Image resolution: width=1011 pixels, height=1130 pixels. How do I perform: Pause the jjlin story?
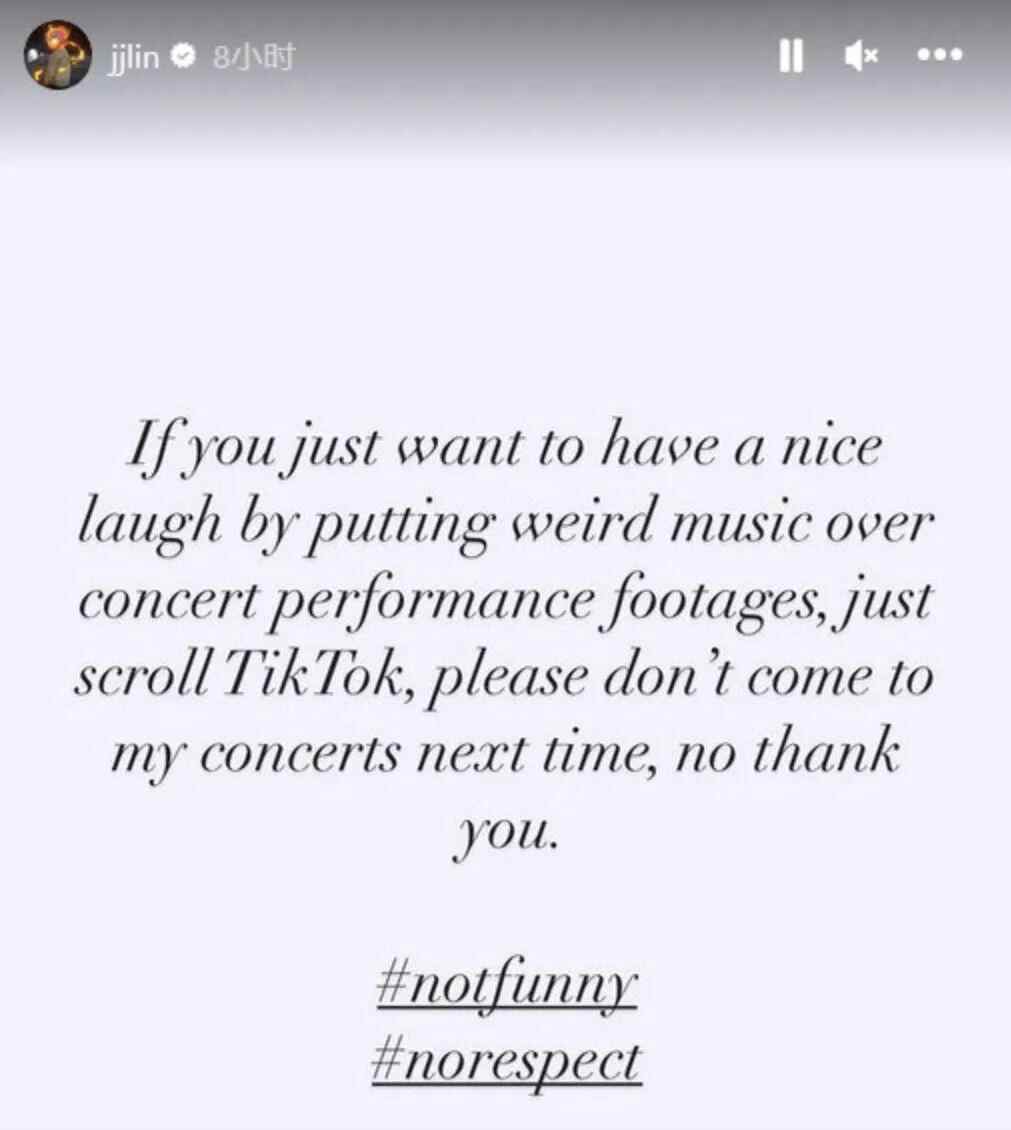pyautogui.click(x=791, y=56)
